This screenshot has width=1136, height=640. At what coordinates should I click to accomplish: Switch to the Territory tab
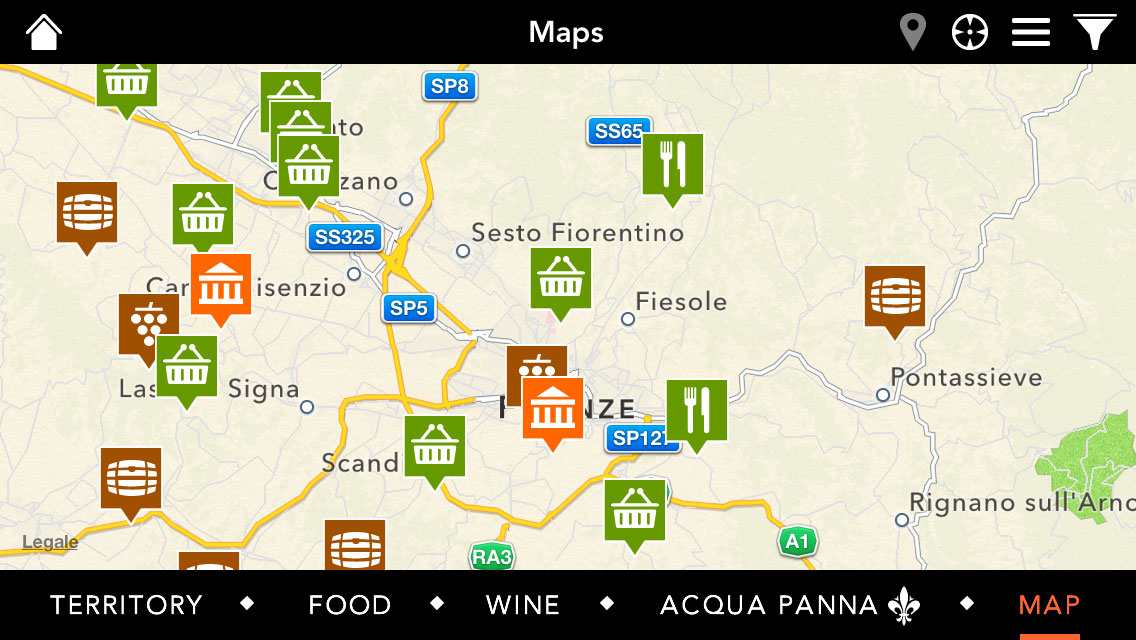point(126,605)
